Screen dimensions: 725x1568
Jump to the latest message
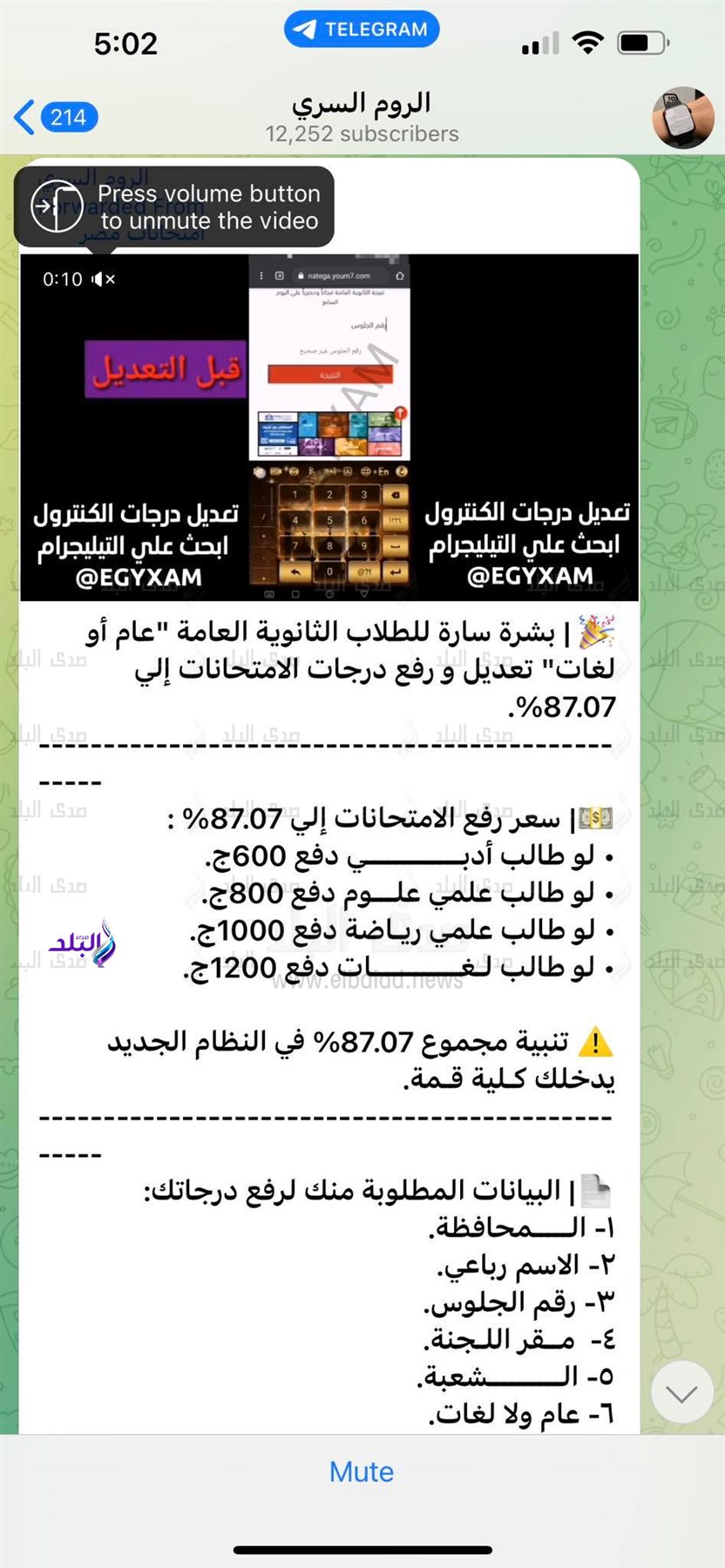(x=681, y=1392)
